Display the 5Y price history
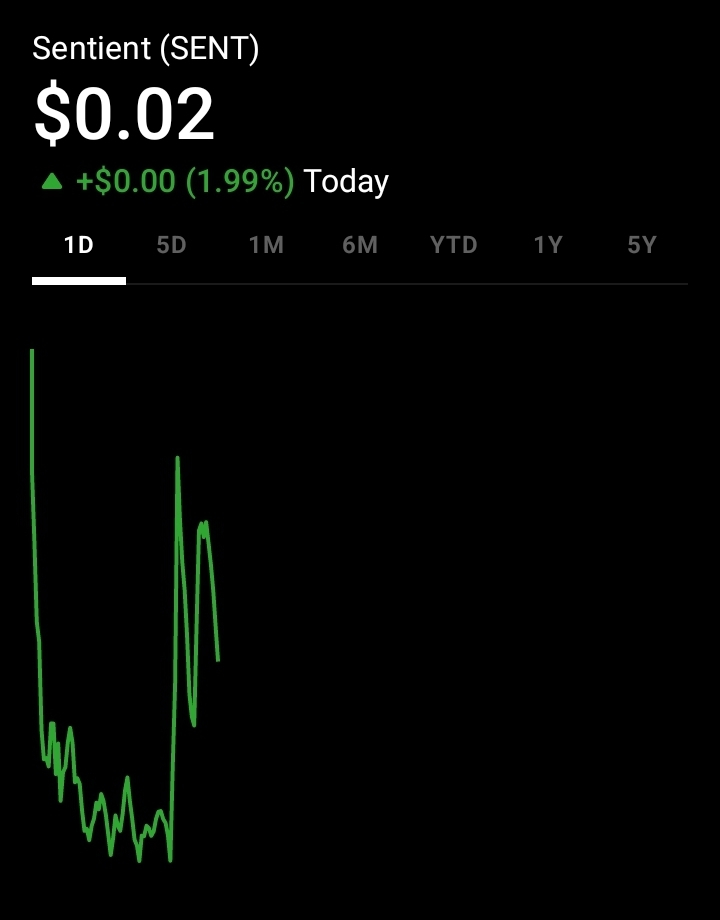Viewport: 720px width, 920px height. tap(642, 245)
